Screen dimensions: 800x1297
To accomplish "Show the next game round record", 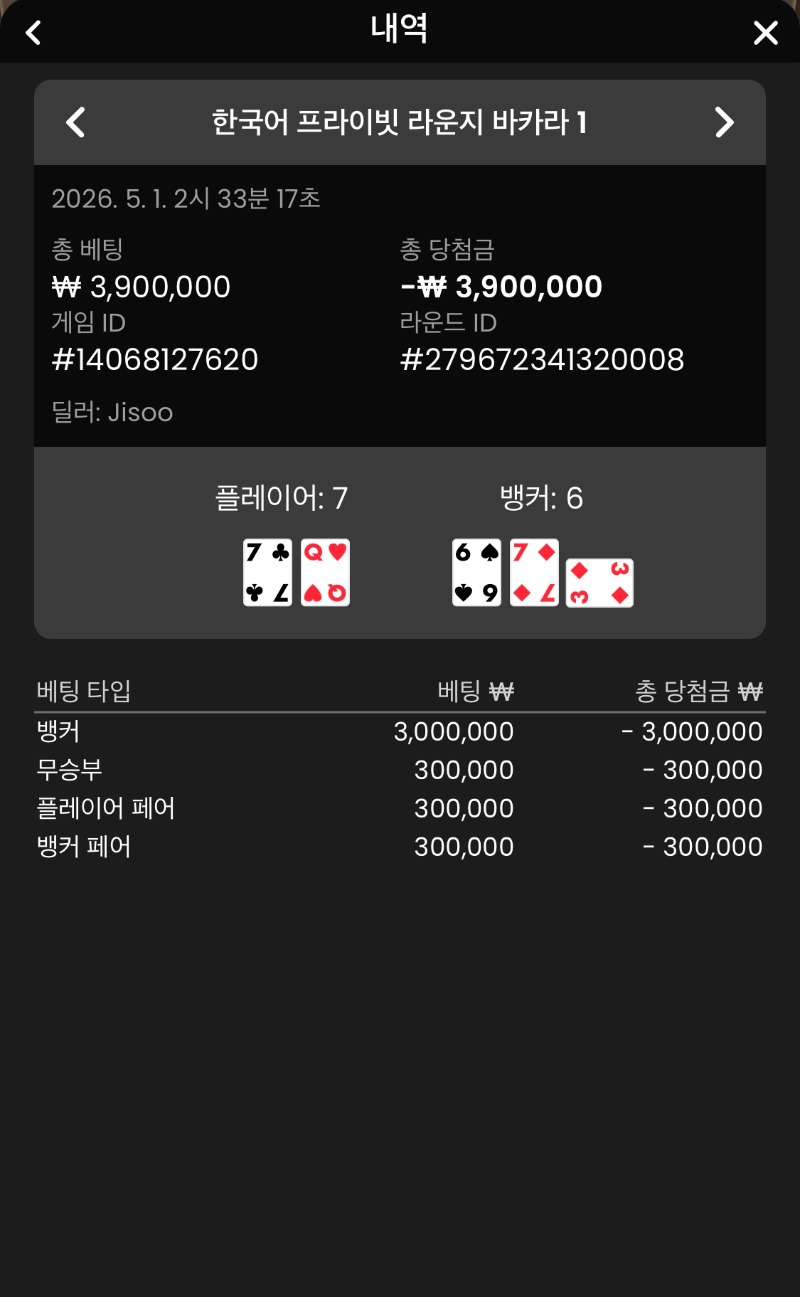I will coord(724,123).
